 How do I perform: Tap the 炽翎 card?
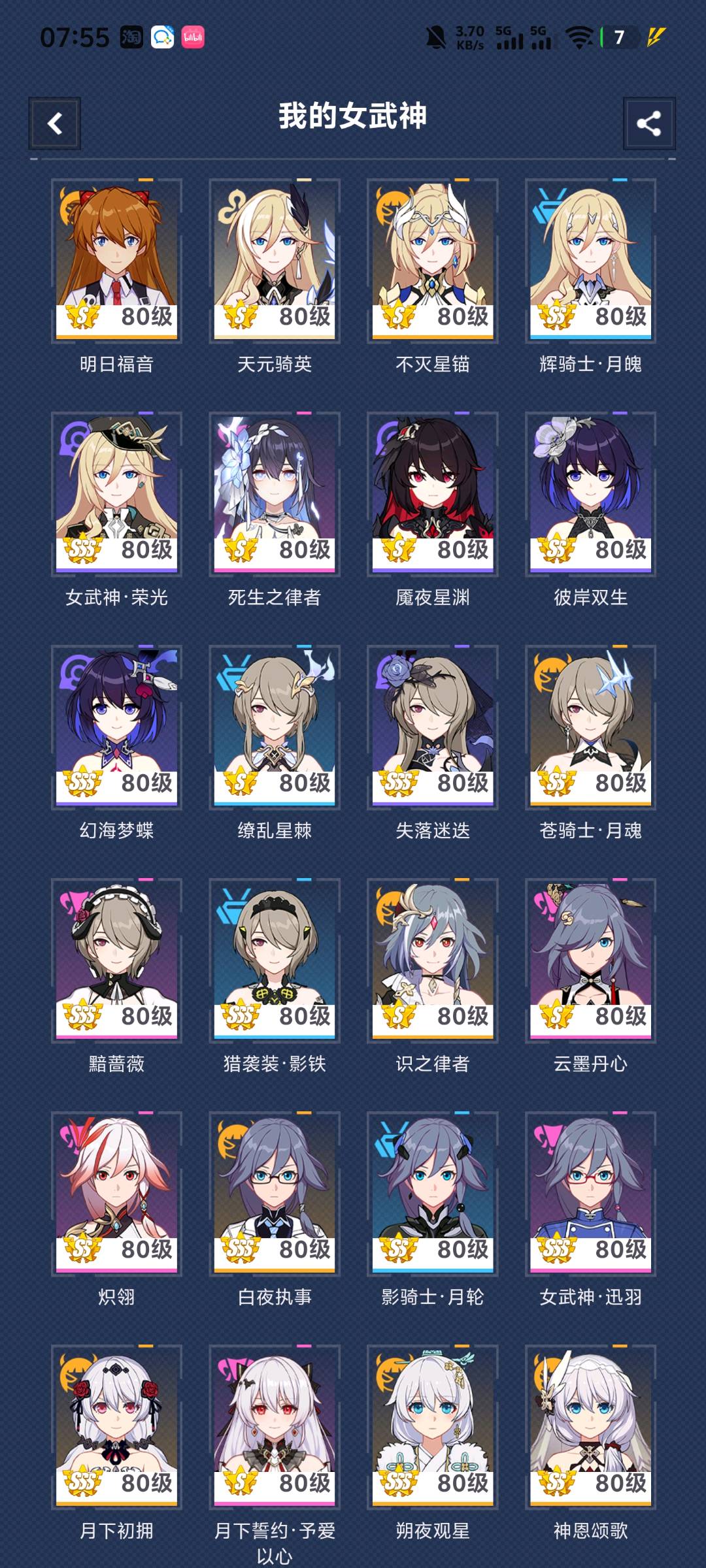pyautogui.click(x=116, y=1193)
